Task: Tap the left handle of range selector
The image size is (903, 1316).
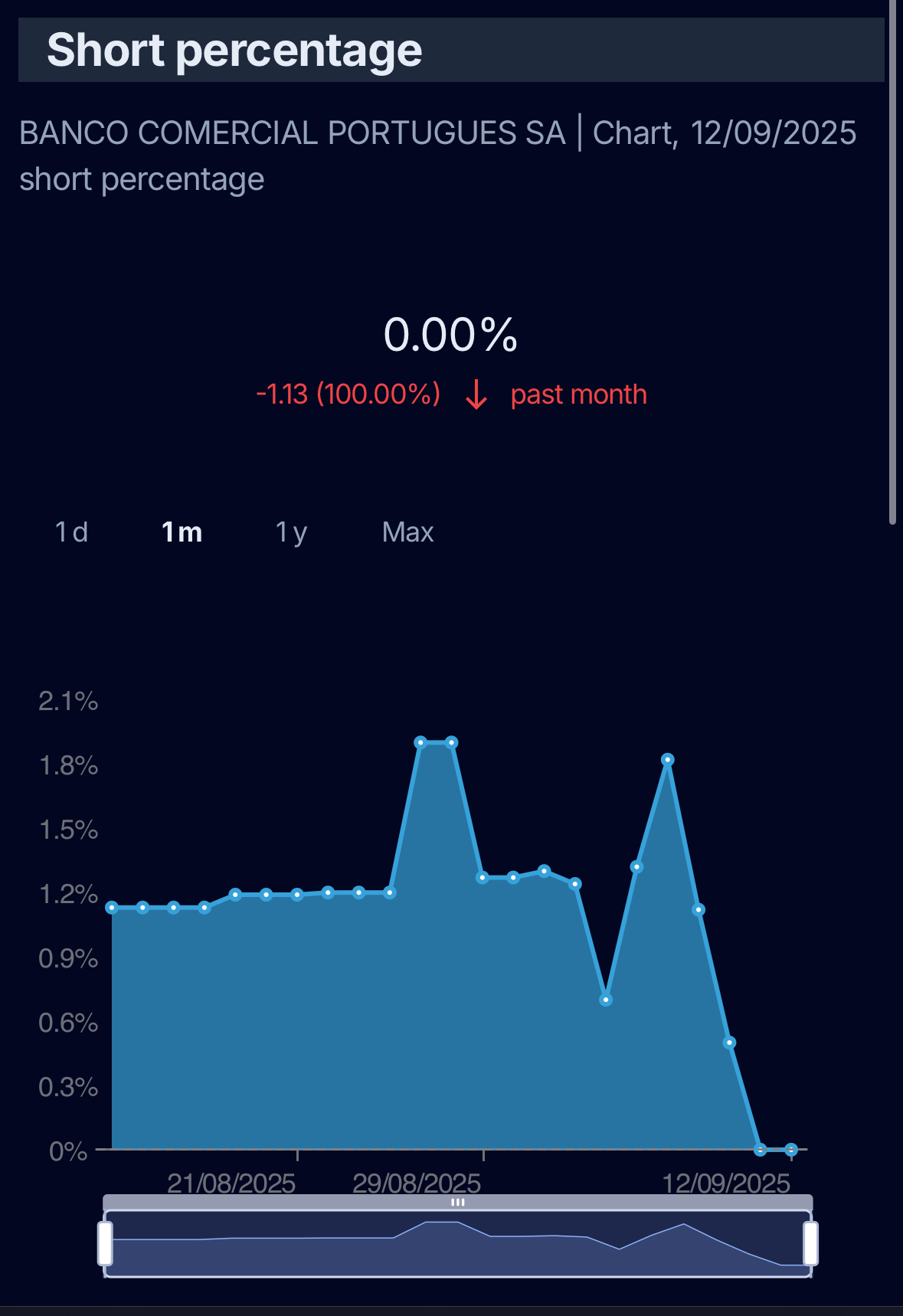Action: (106, 1243)
